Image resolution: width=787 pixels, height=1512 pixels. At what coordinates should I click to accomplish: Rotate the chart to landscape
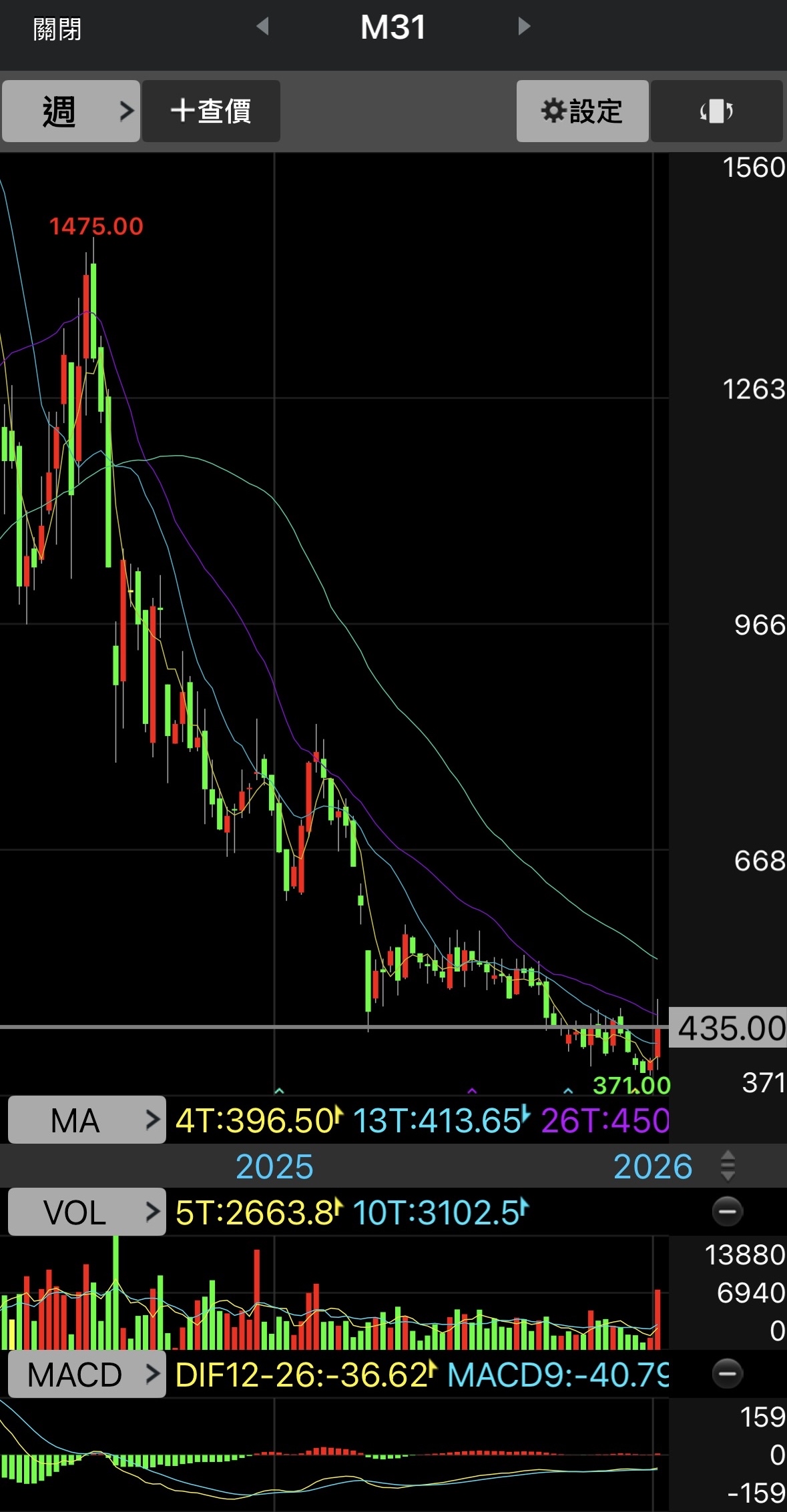coord(716,111)
